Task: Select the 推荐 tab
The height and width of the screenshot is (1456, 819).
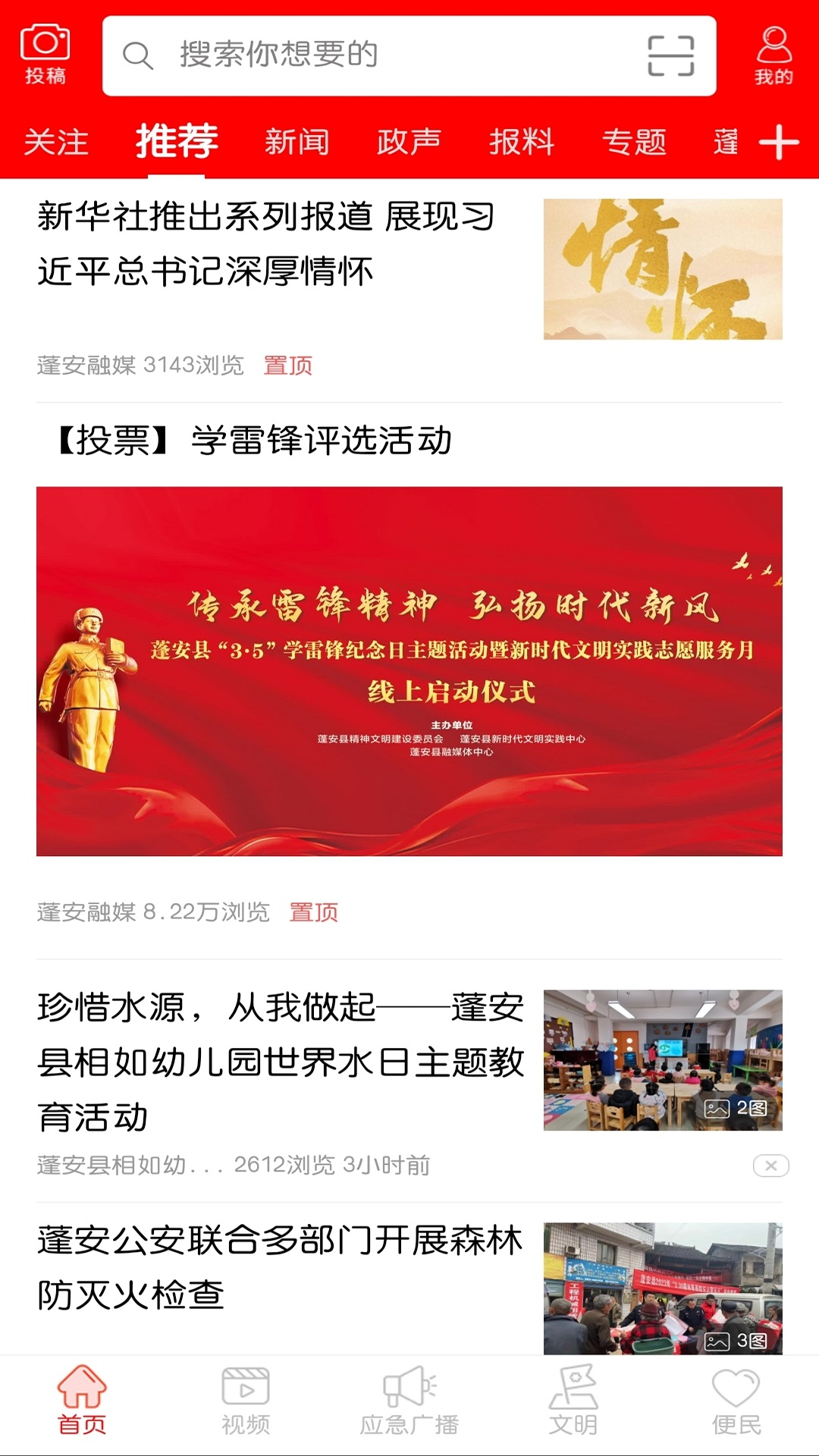Action: [x=177, y=142]
